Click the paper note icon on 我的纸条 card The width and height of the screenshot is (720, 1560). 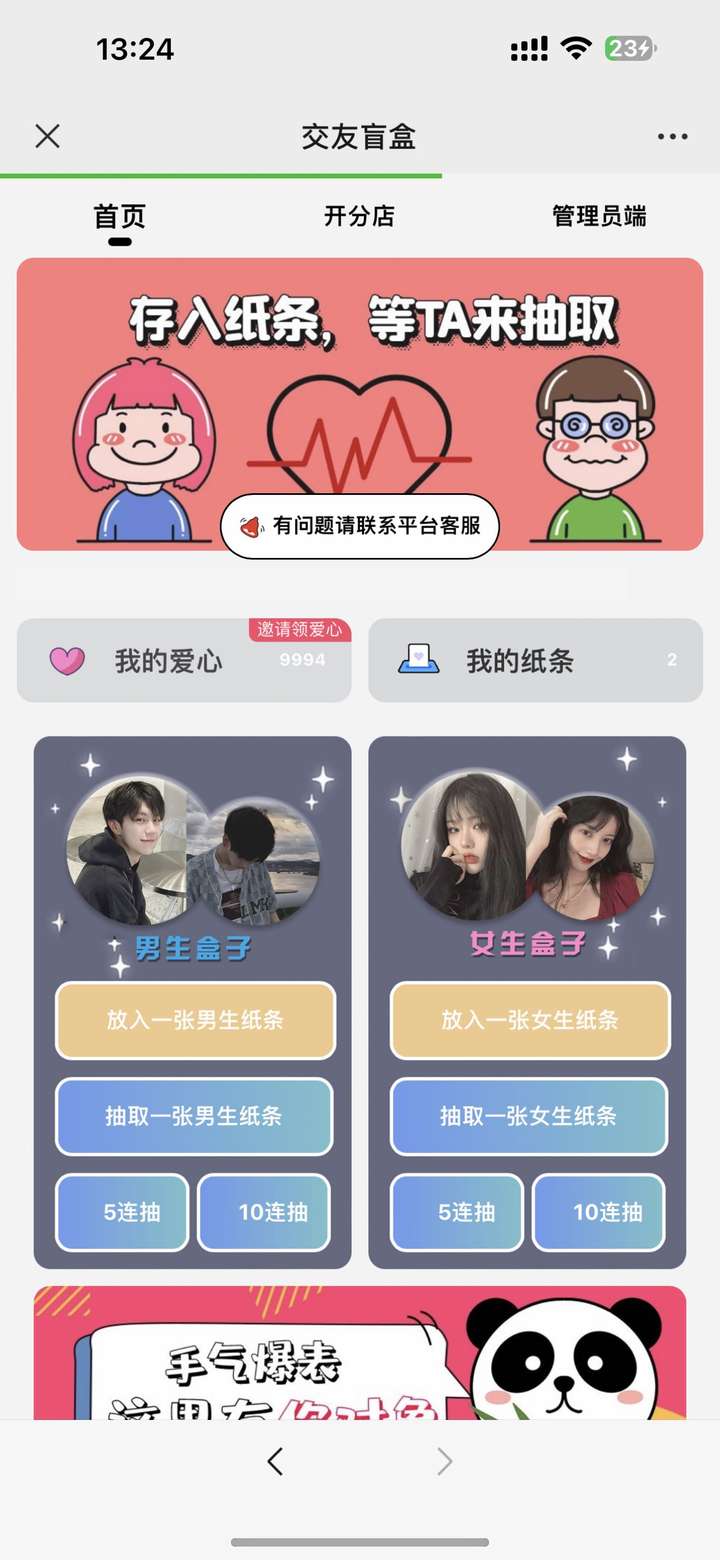coord(420,659)
